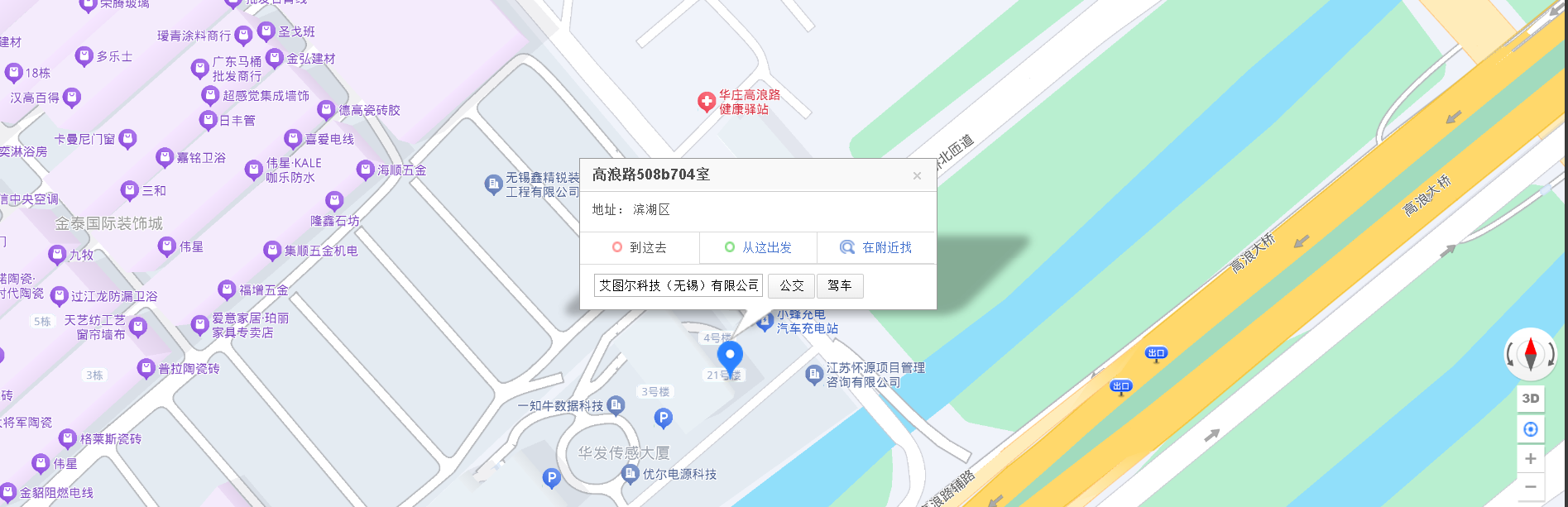Viewport: 1568px width, 507px height.
Task: Zoom out with the minus button
Action: coord(1531,487)
